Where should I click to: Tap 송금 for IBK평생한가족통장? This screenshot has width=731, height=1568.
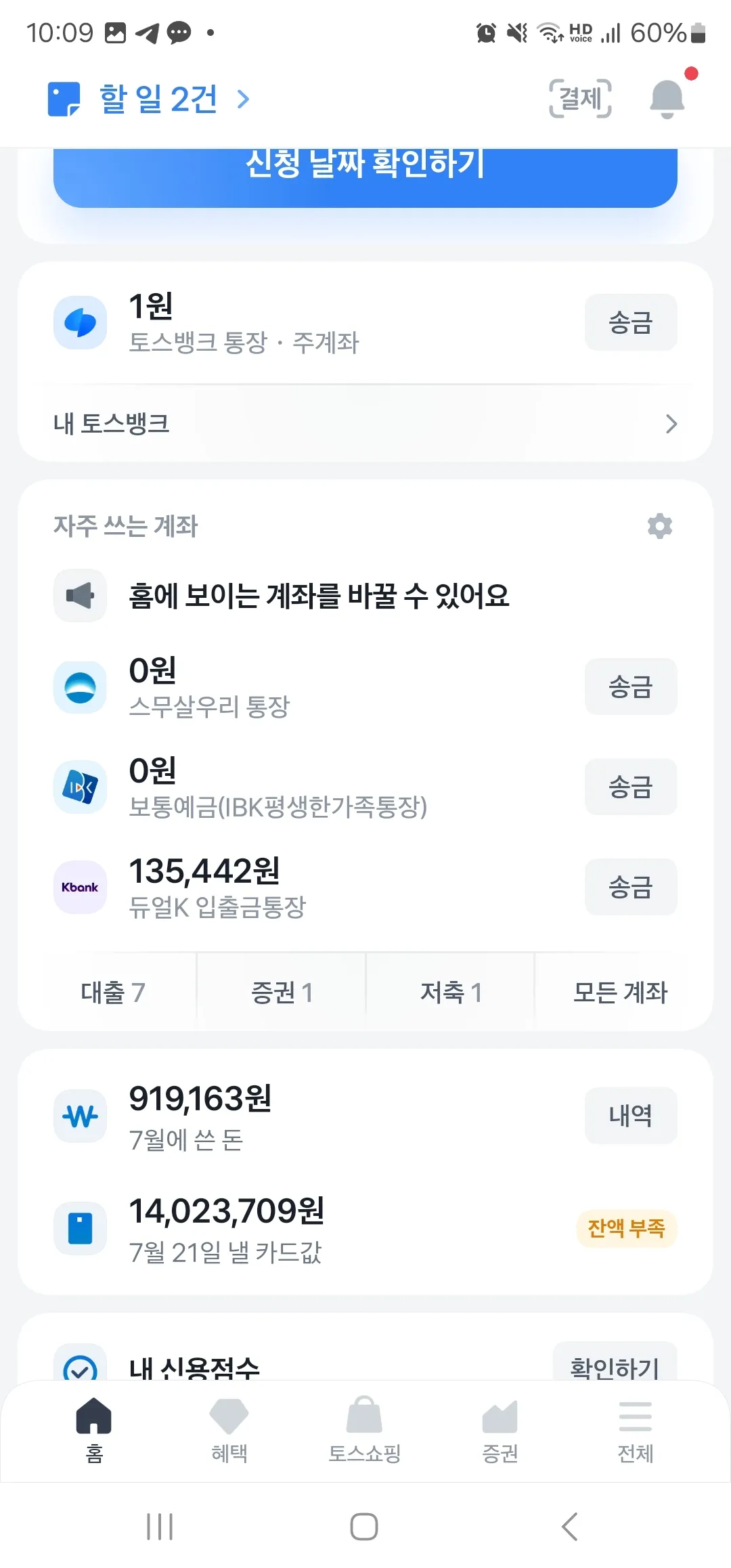630,787
